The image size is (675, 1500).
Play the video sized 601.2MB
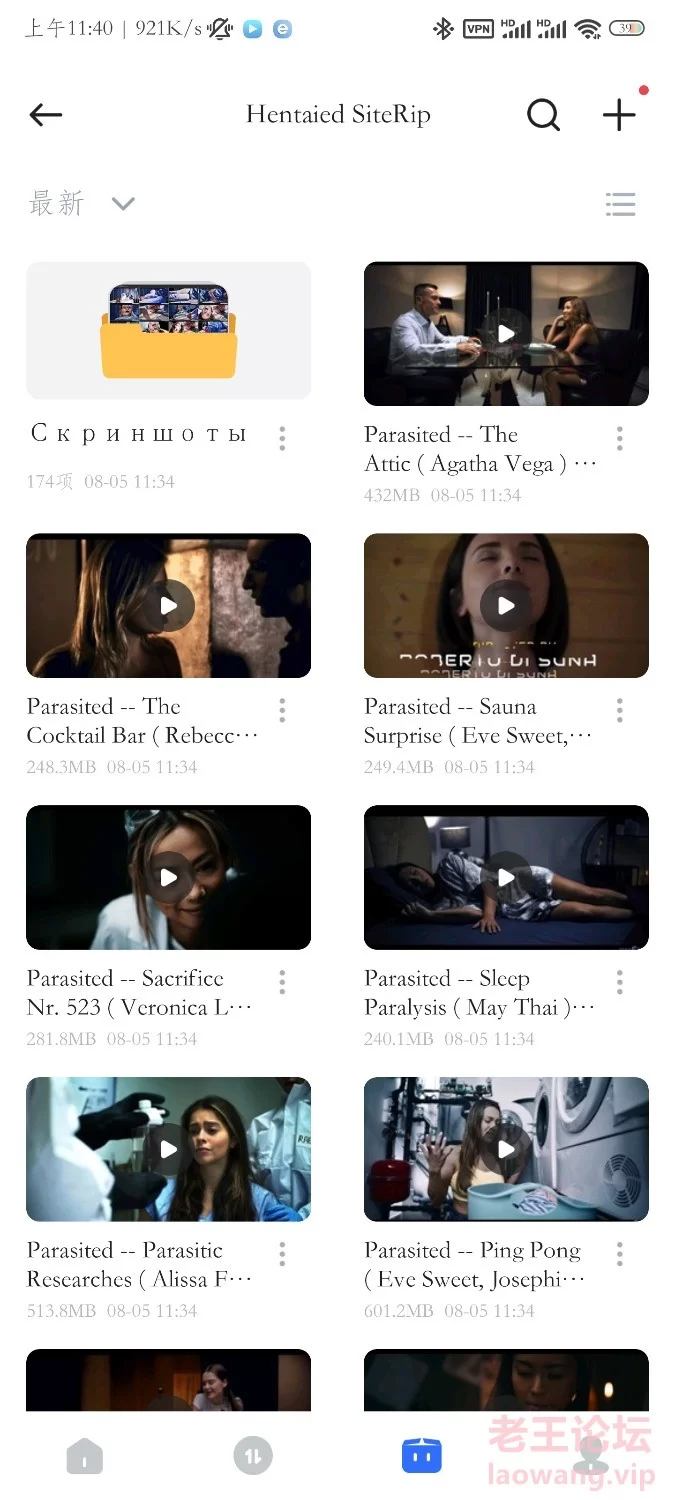click(506, 1149)
